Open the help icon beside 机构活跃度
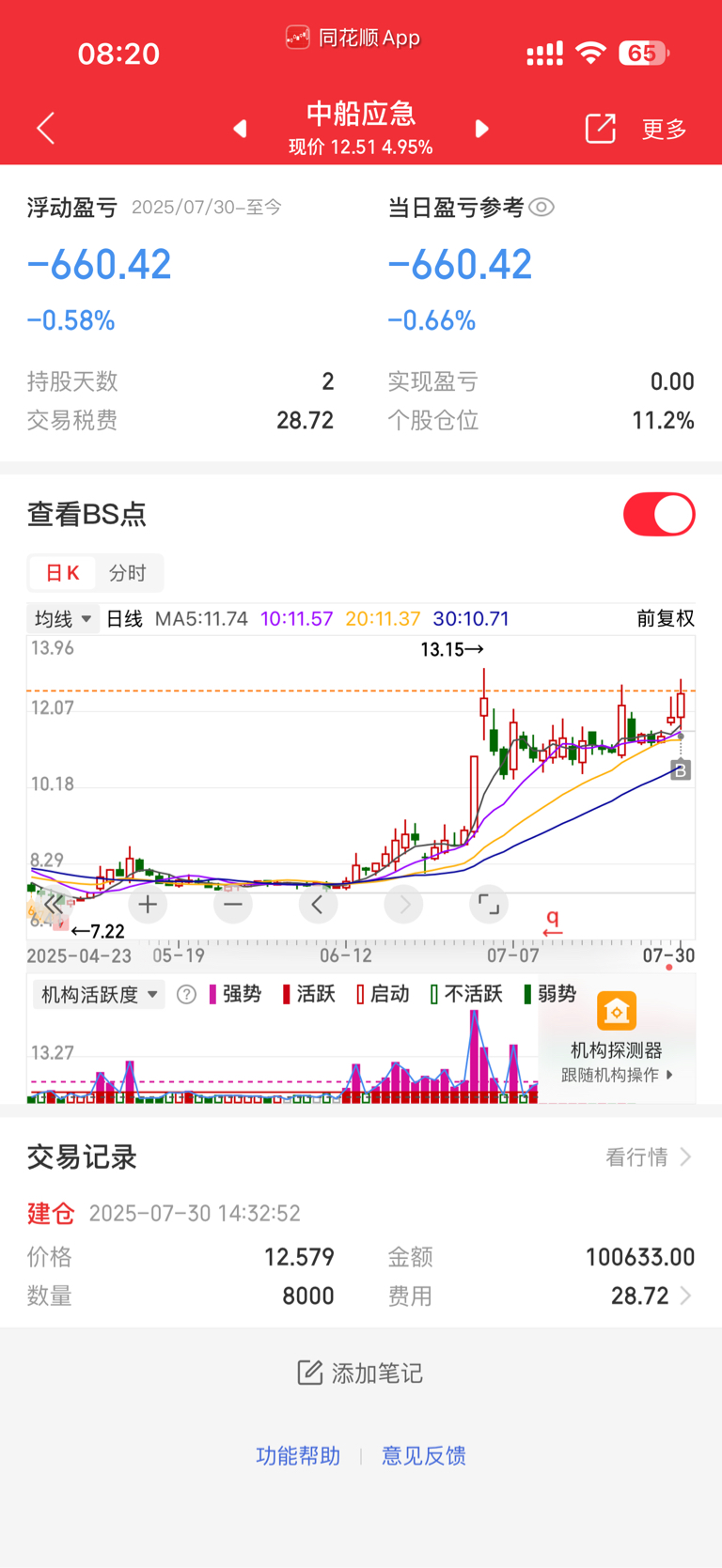Image resolution: width=722 pixels, height=1568 pixels. tap(186, 995)
